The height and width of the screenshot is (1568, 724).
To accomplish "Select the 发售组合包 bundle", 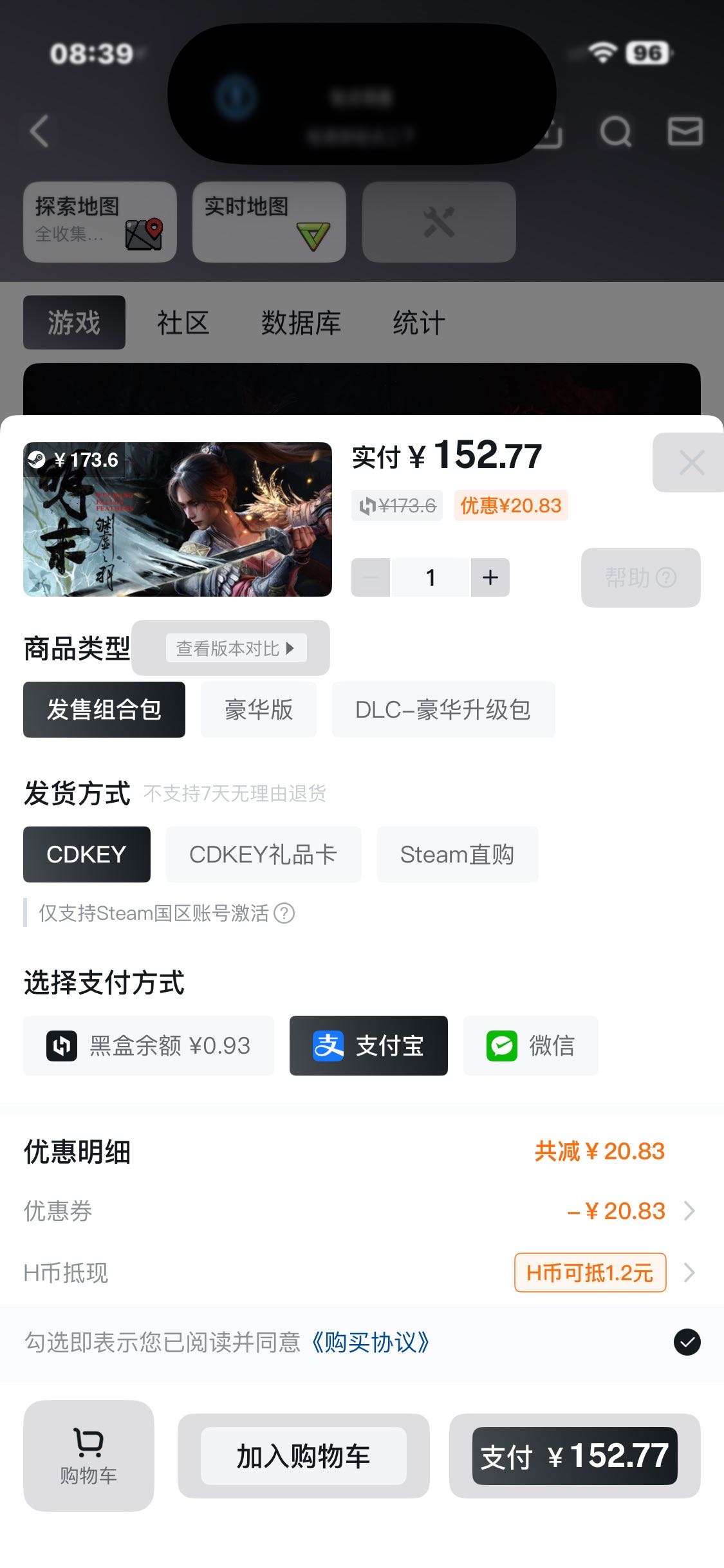I will [x=104, y=710].
